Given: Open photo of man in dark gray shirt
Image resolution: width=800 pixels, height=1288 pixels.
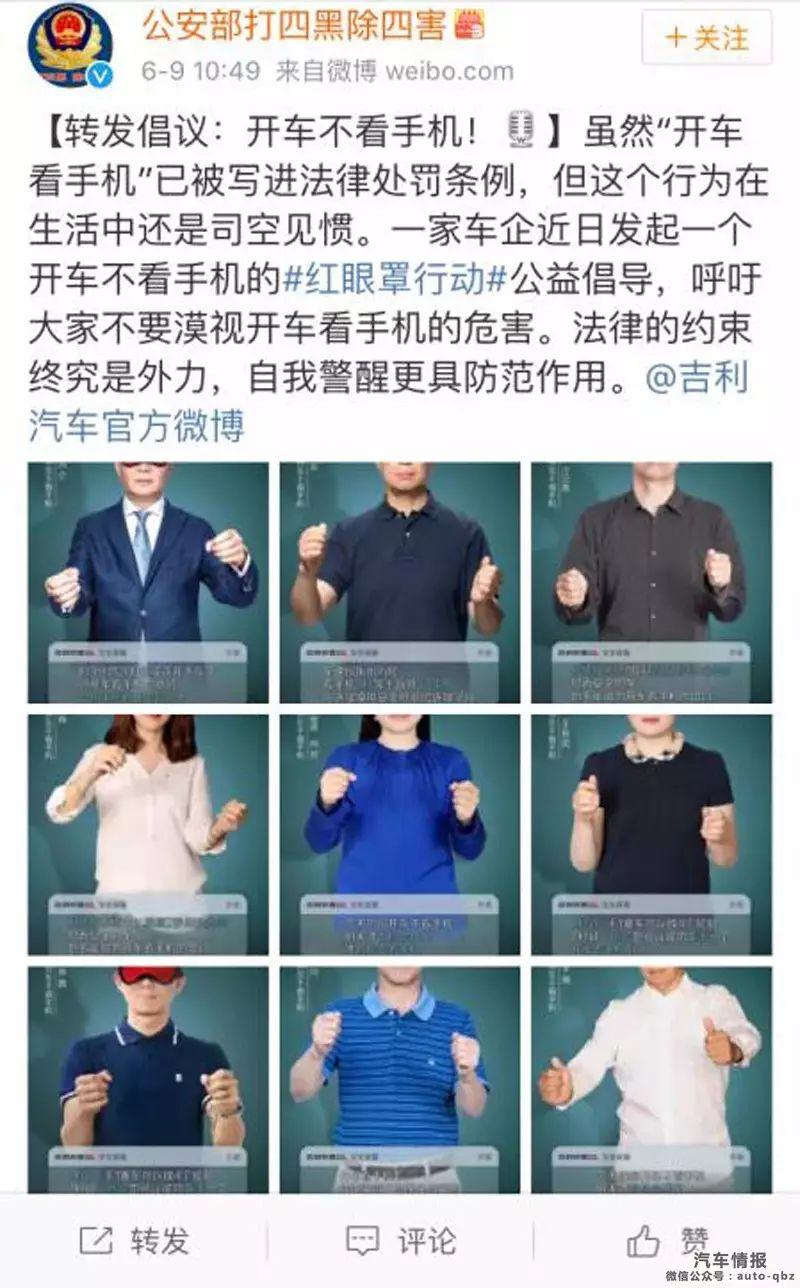Looking at the screenshot, I should (651, 583).
